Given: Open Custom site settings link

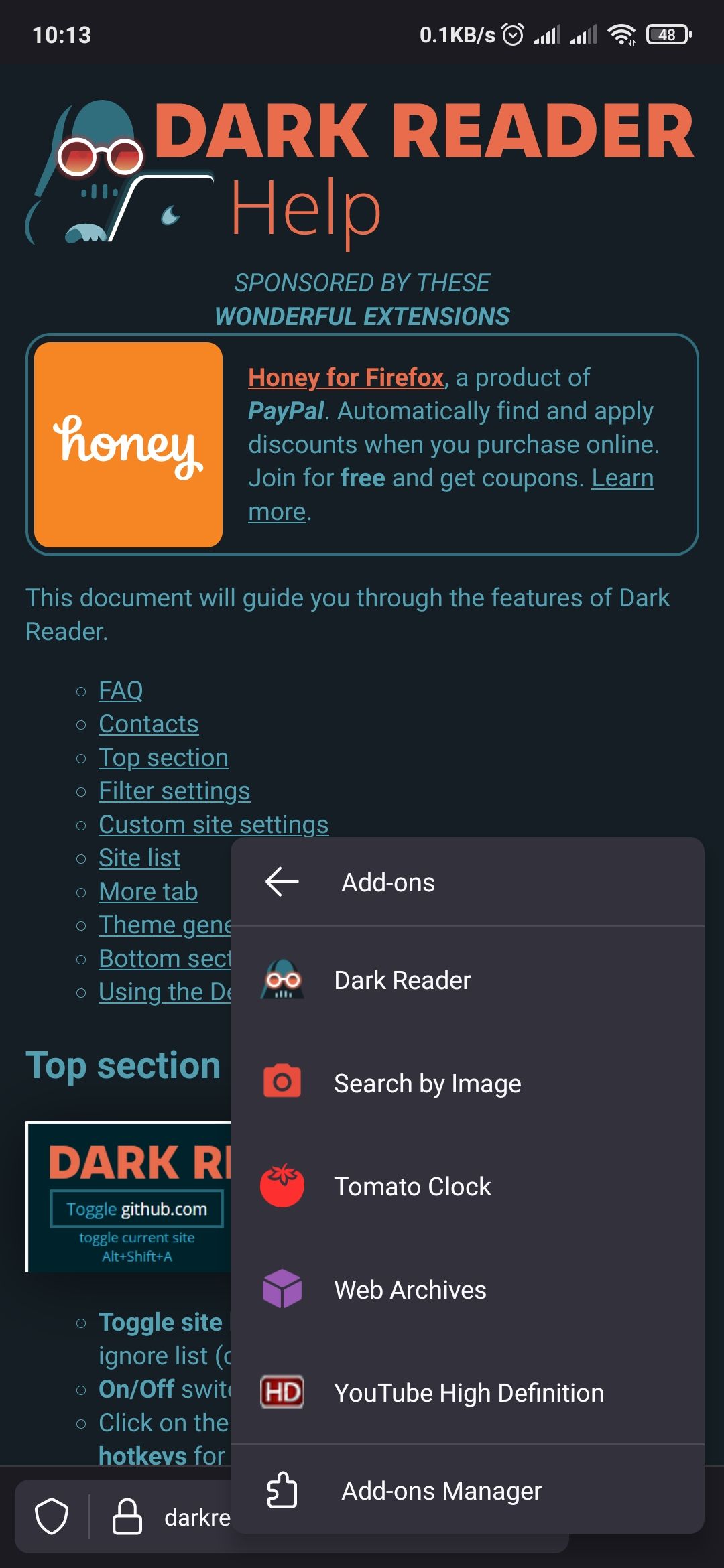Looking at the screenshot, I should point(213,824).
